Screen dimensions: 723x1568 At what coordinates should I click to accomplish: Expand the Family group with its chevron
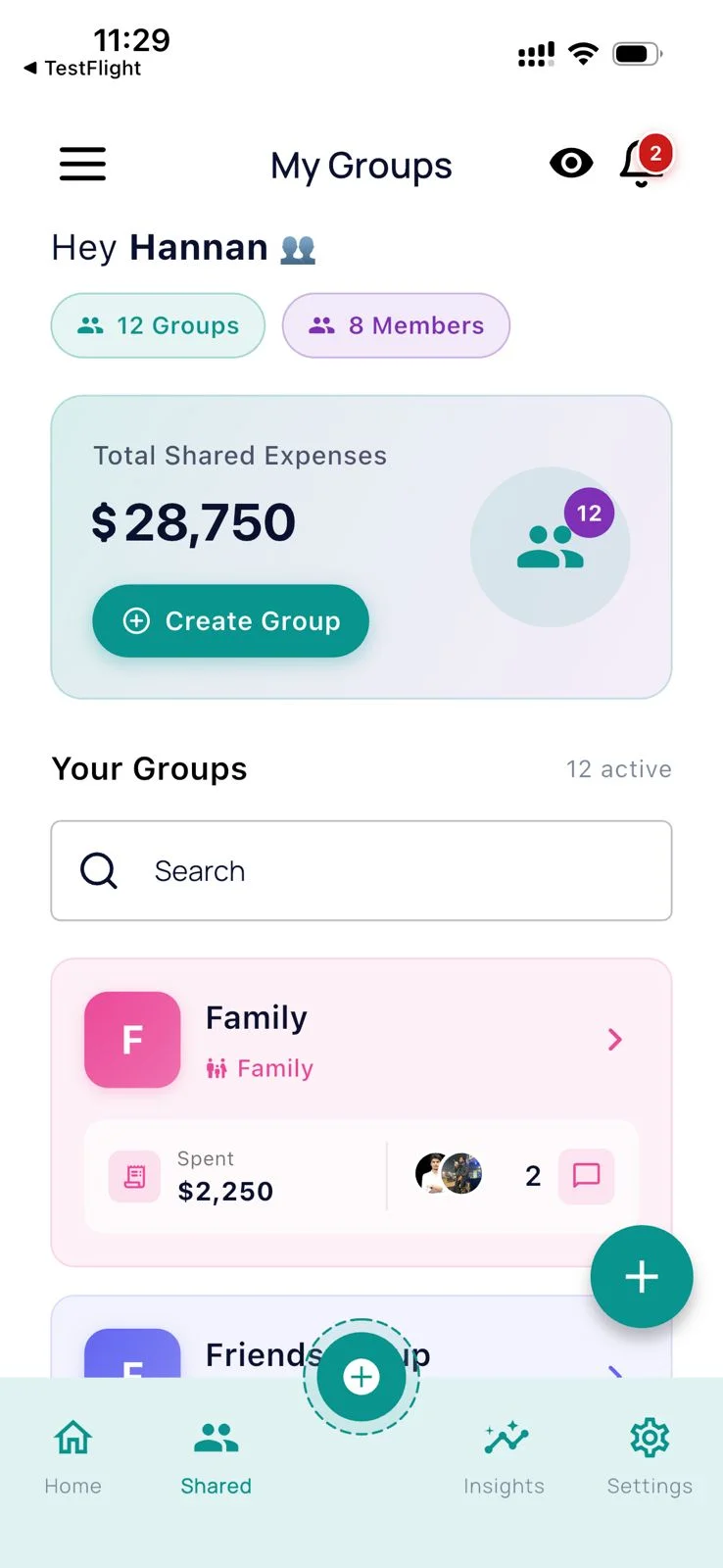click(x=614, y=1040)
